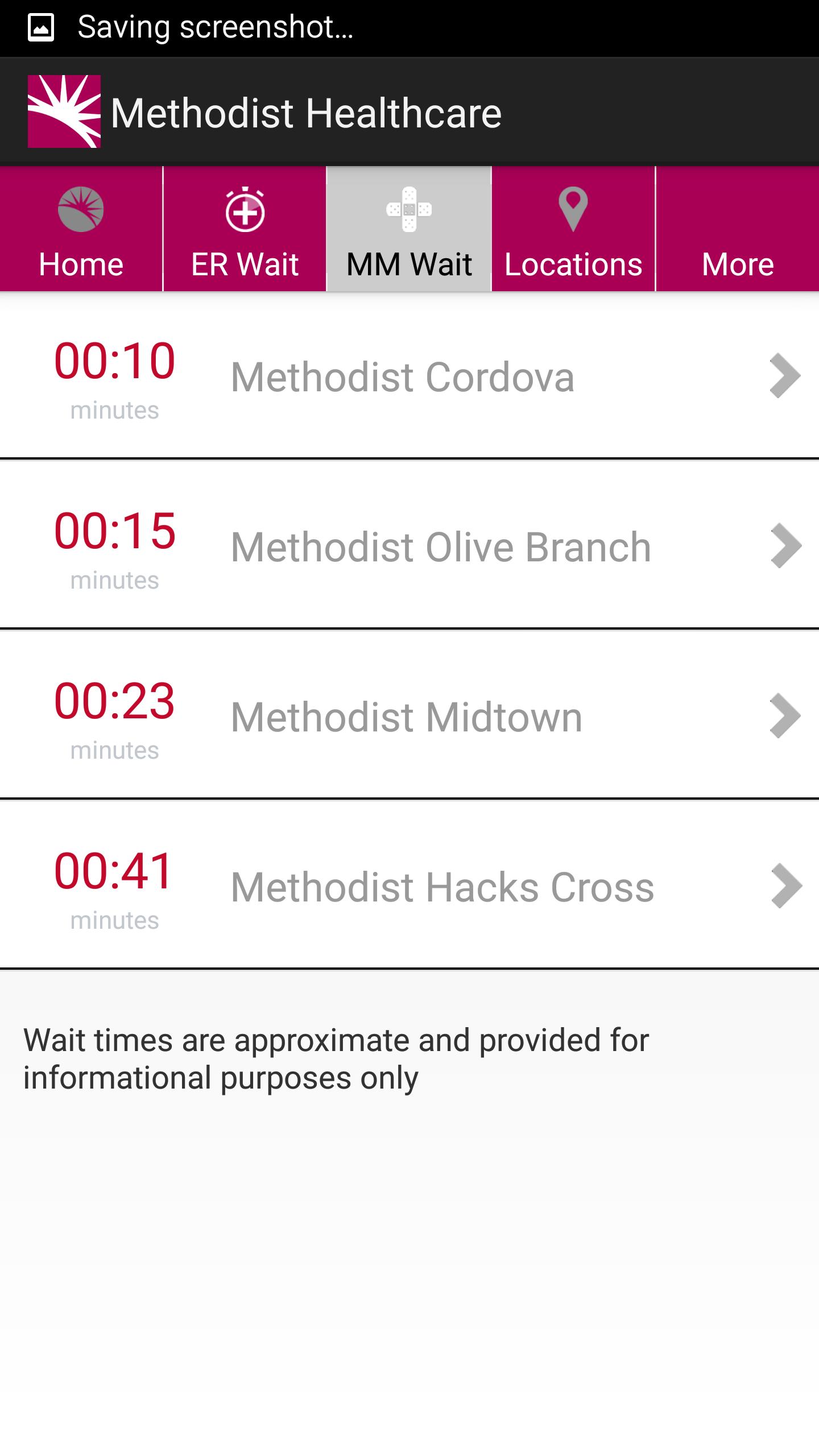Click the Home sunburst icon
The width and height of the screenshot is (819, 1456).
coord(80,208)
